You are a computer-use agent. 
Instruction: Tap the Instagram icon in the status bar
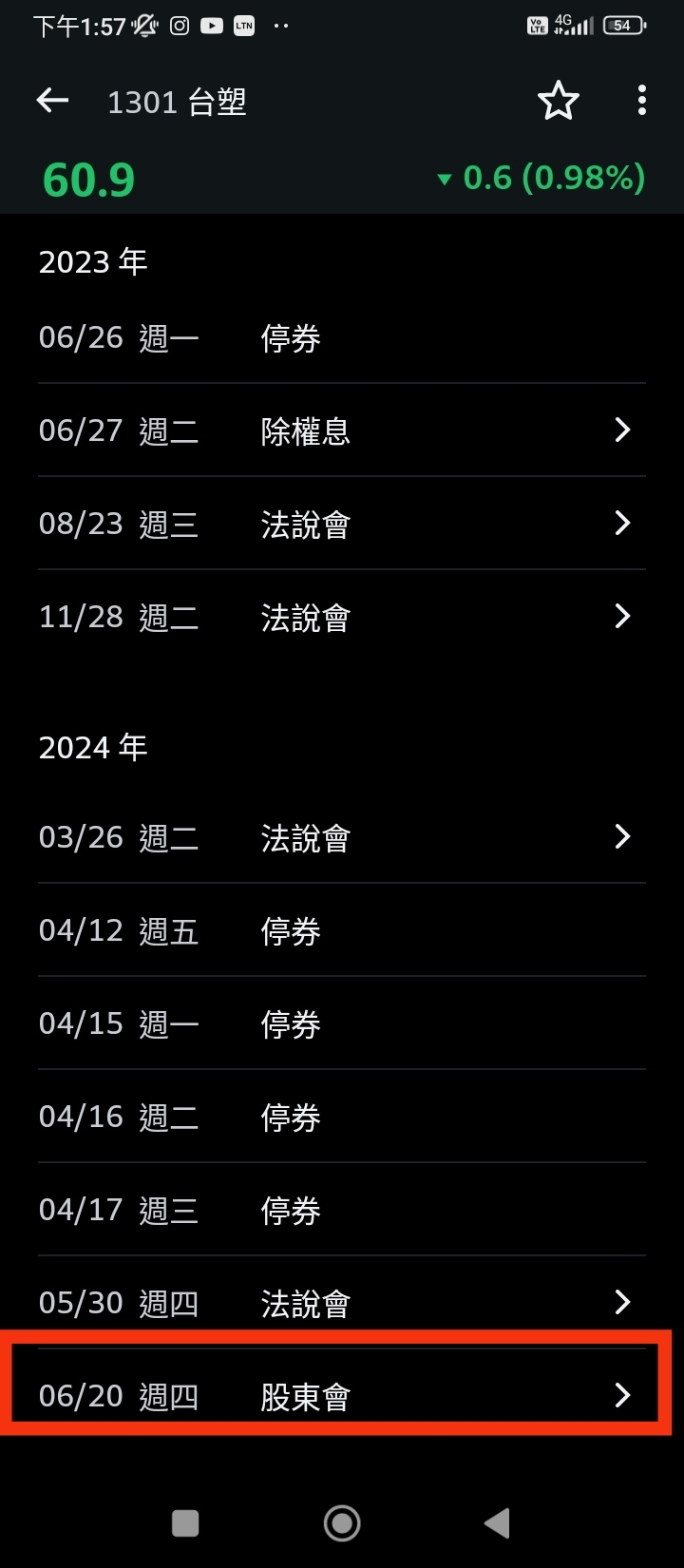(x=179, y=26)
